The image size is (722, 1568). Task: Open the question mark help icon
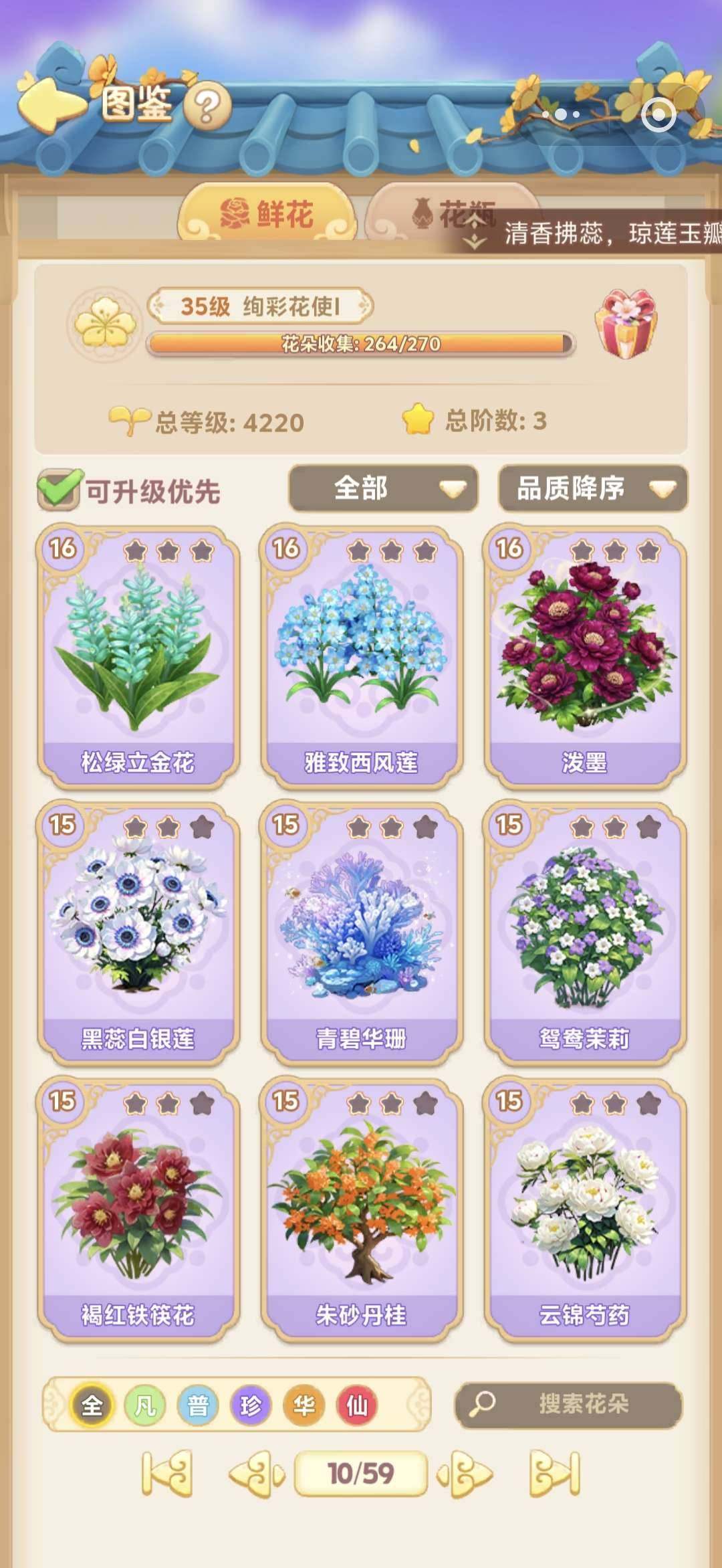coord(207,106)
